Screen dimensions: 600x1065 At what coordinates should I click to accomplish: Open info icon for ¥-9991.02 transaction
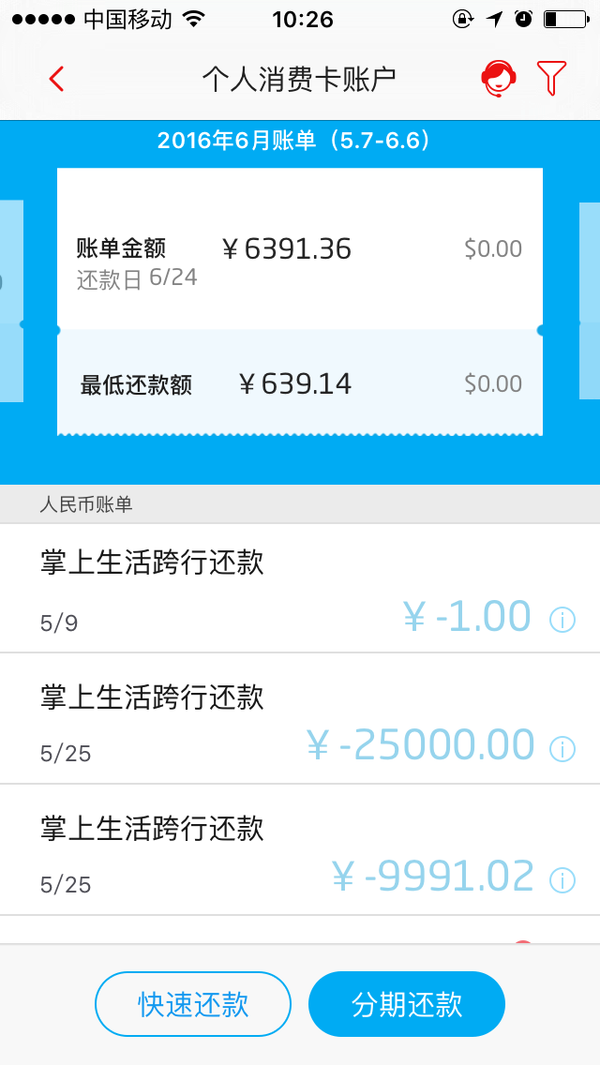tap(562, 880)
